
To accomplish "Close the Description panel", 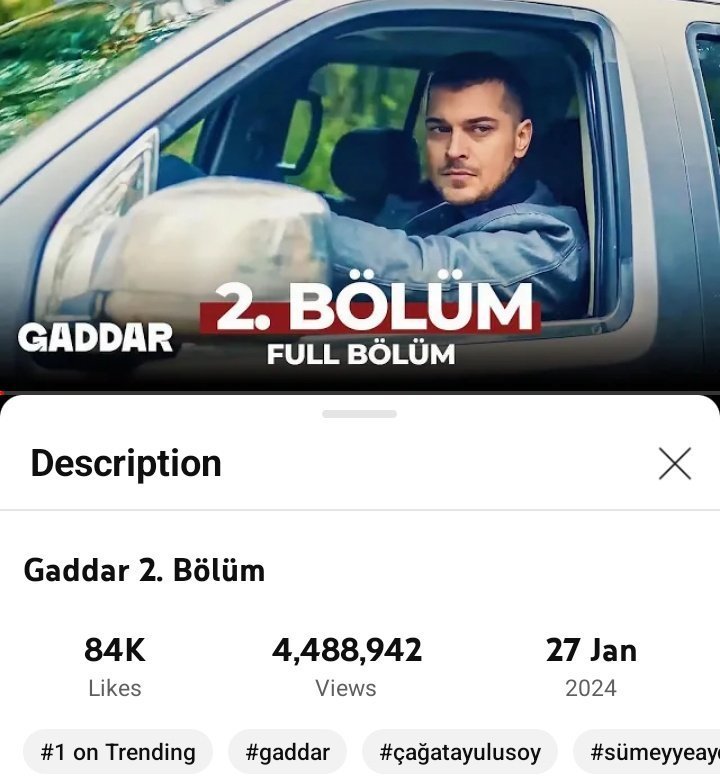I will [675, 463].
